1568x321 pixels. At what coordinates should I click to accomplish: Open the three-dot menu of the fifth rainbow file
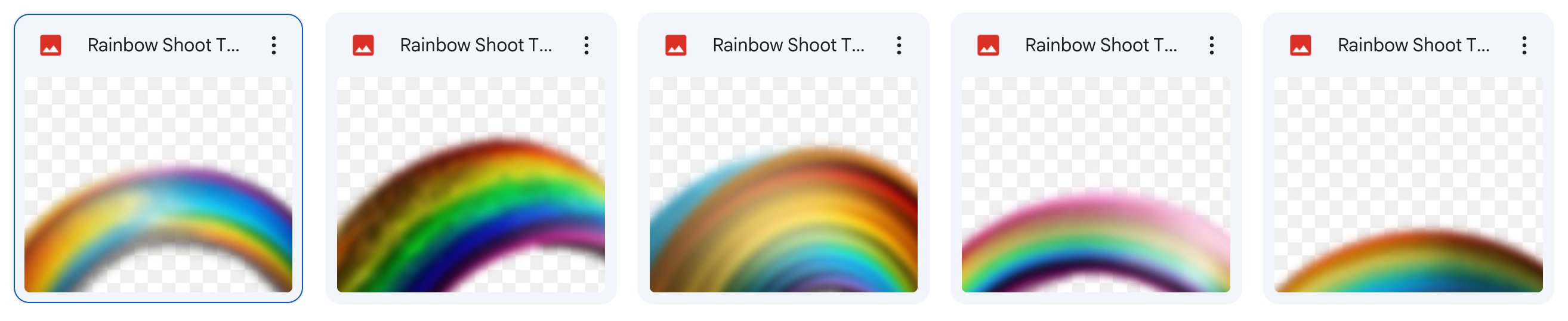tap(1524, 46)
